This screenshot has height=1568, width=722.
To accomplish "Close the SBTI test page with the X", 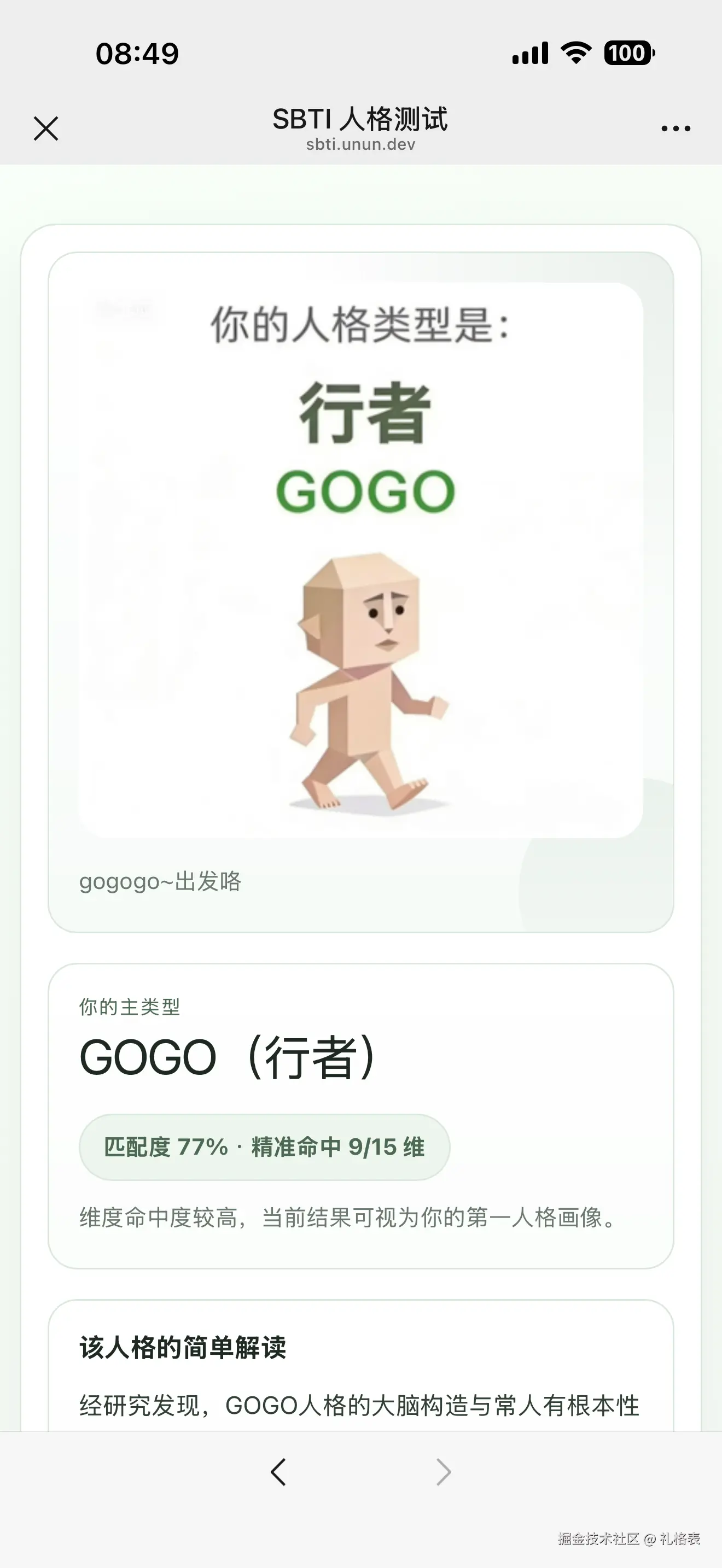I will pyautogui.click(x=44, y=128).
